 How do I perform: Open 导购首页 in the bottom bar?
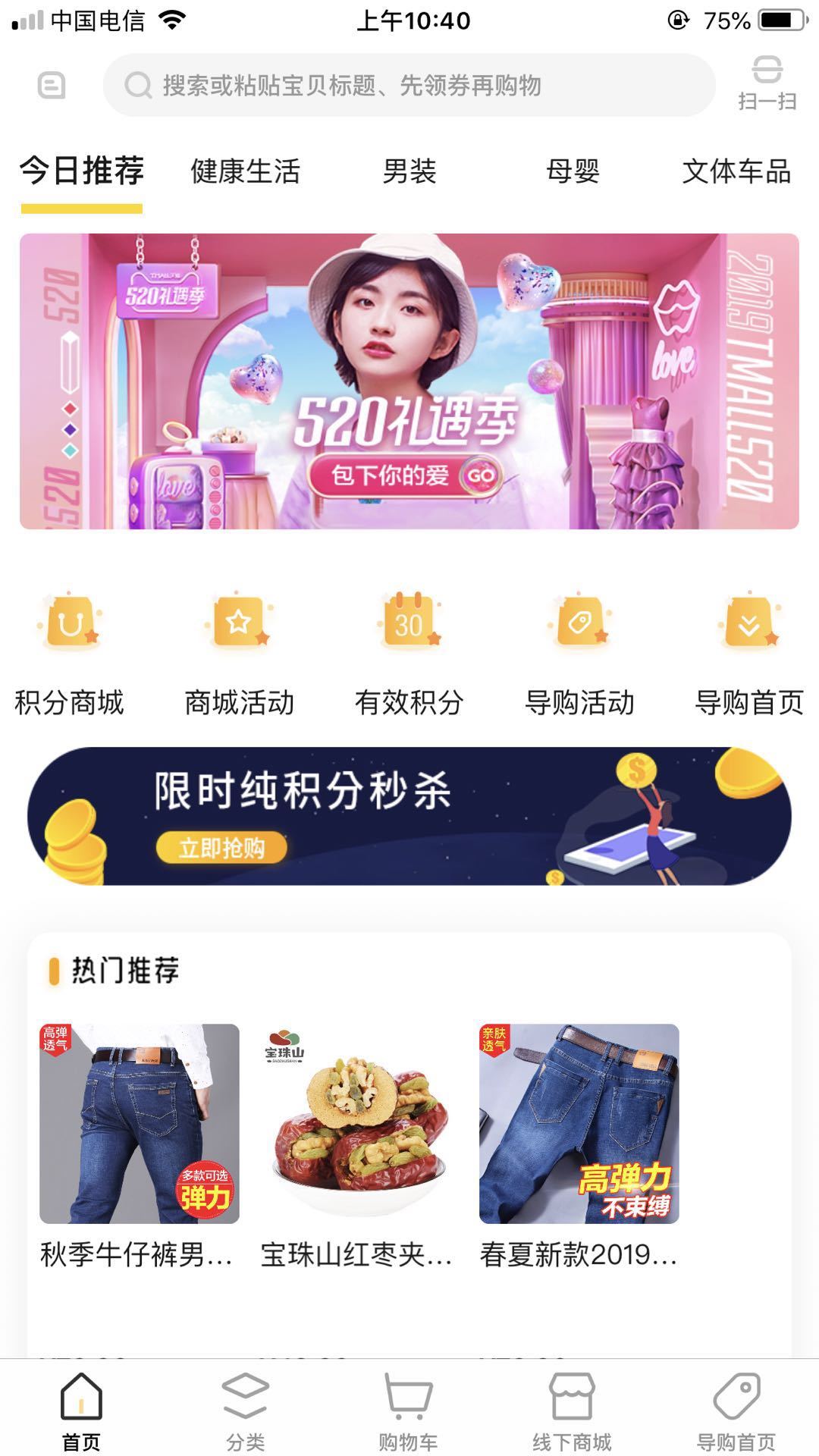[x=736, y=1411]
